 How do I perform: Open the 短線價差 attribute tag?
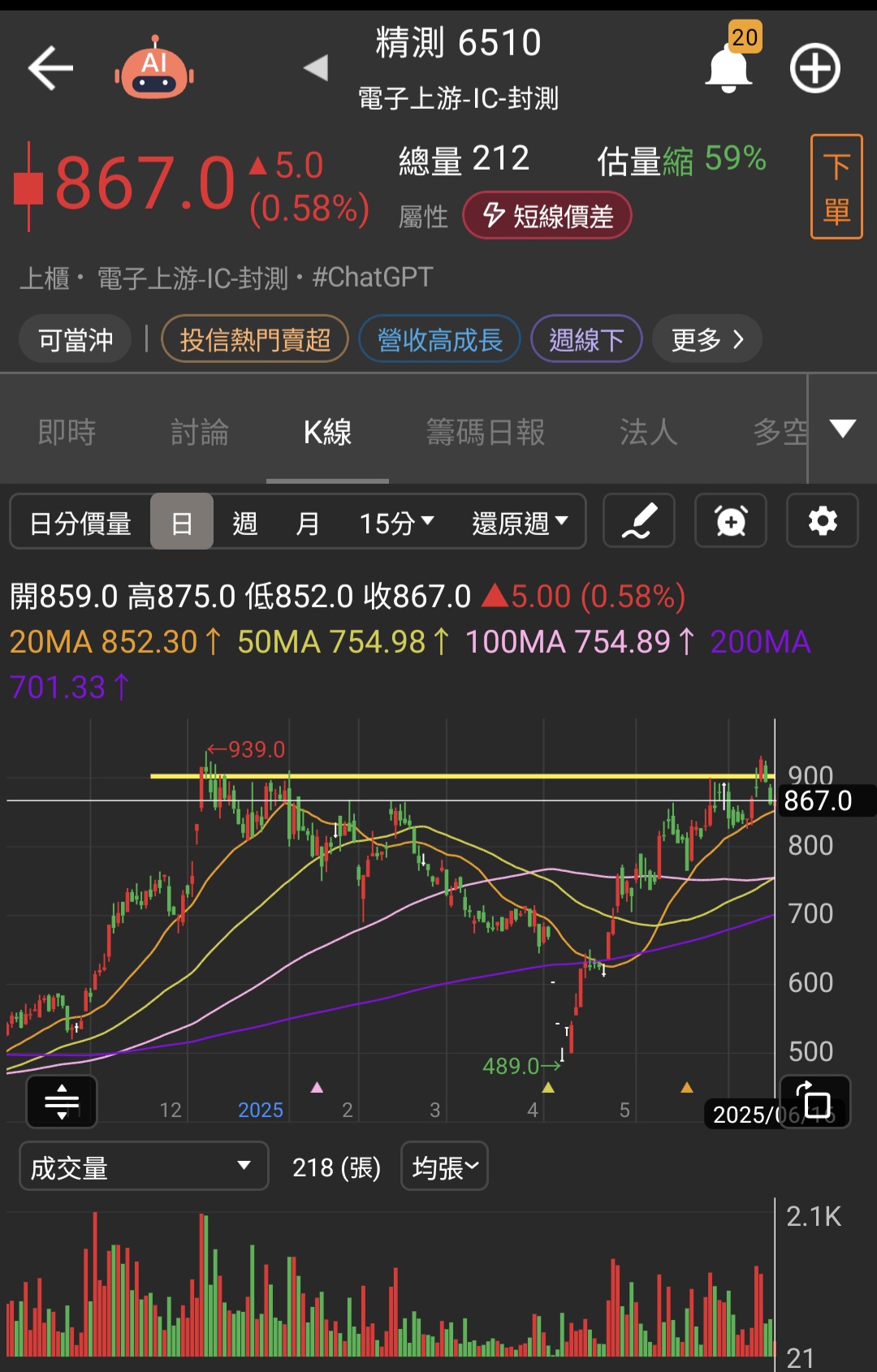pyautogui.click(x=547, y=216)
